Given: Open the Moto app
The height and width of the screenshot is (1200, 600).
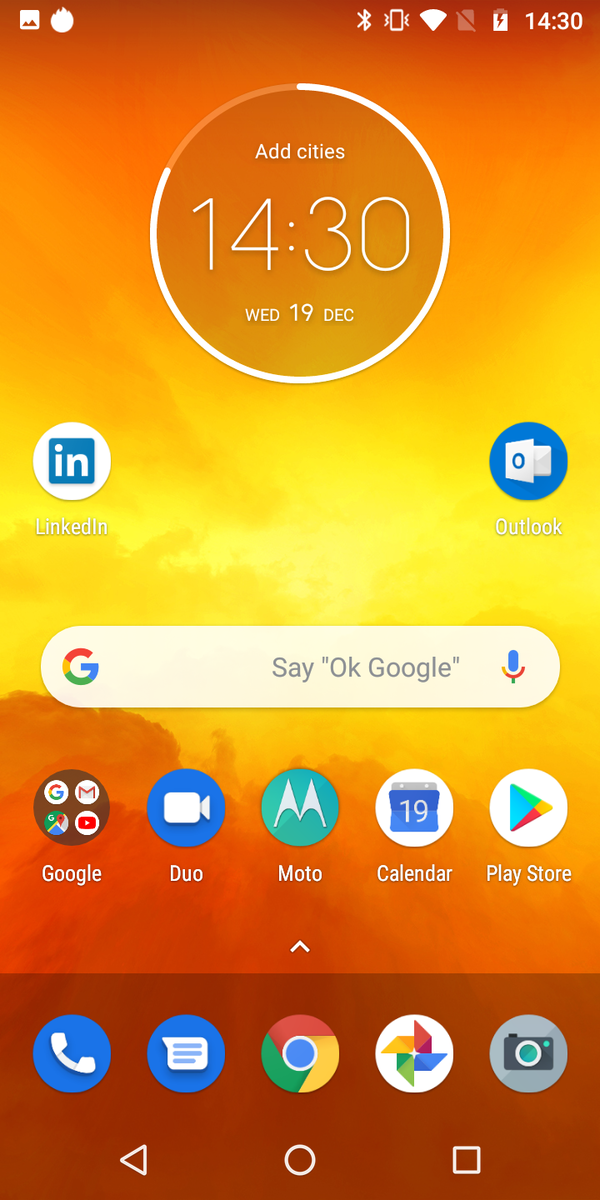Looking at the screenshot, I should 300,808.
